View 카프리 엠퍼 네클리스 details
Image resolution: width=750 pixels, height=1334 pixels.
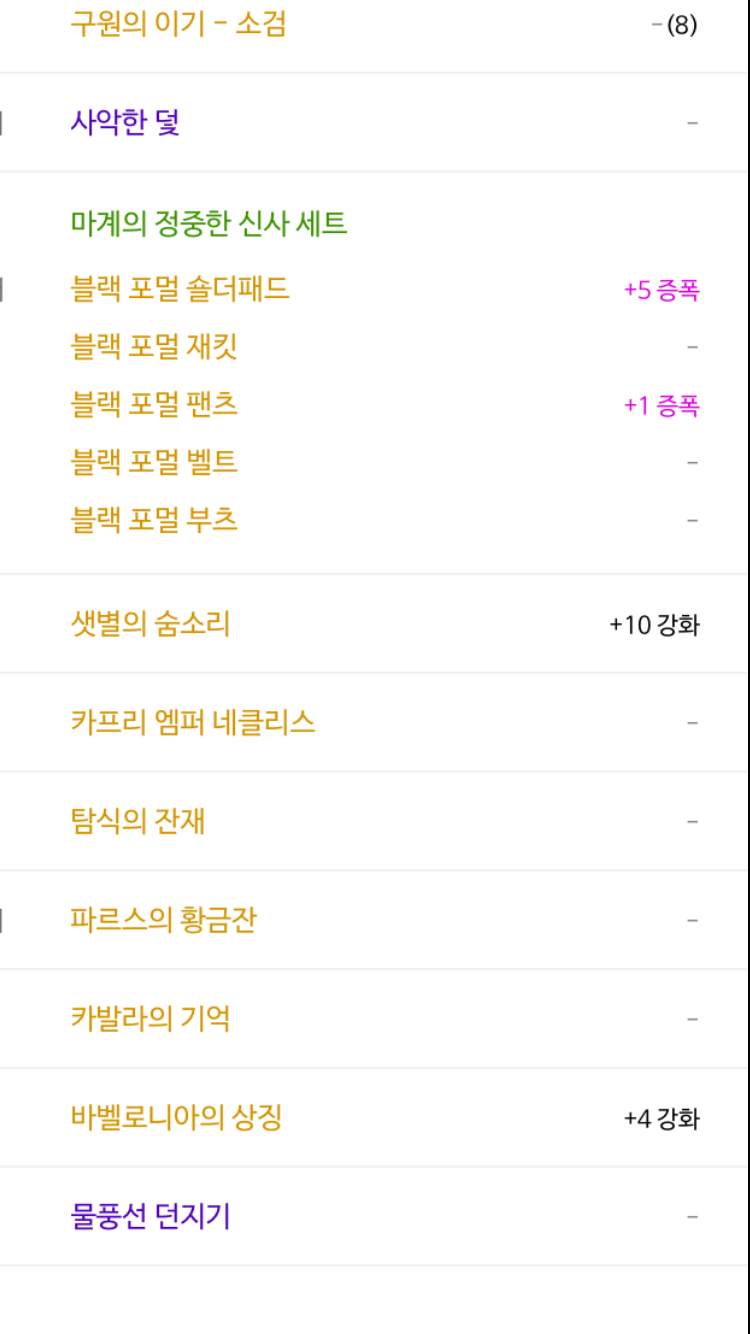pyautogui.click(x=193, y=722)
